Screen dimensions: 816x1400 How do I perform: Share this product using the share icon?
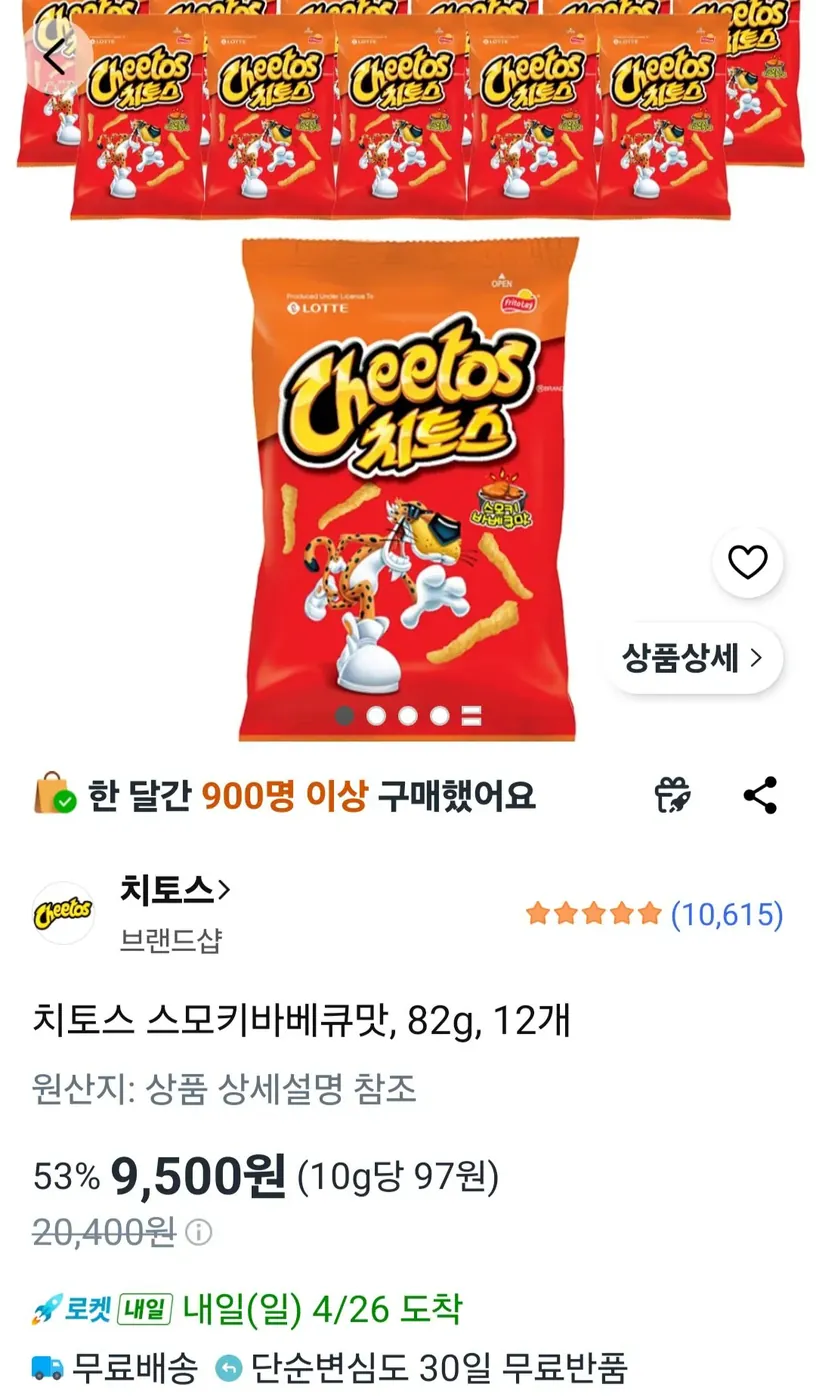[x=762, y=795]
